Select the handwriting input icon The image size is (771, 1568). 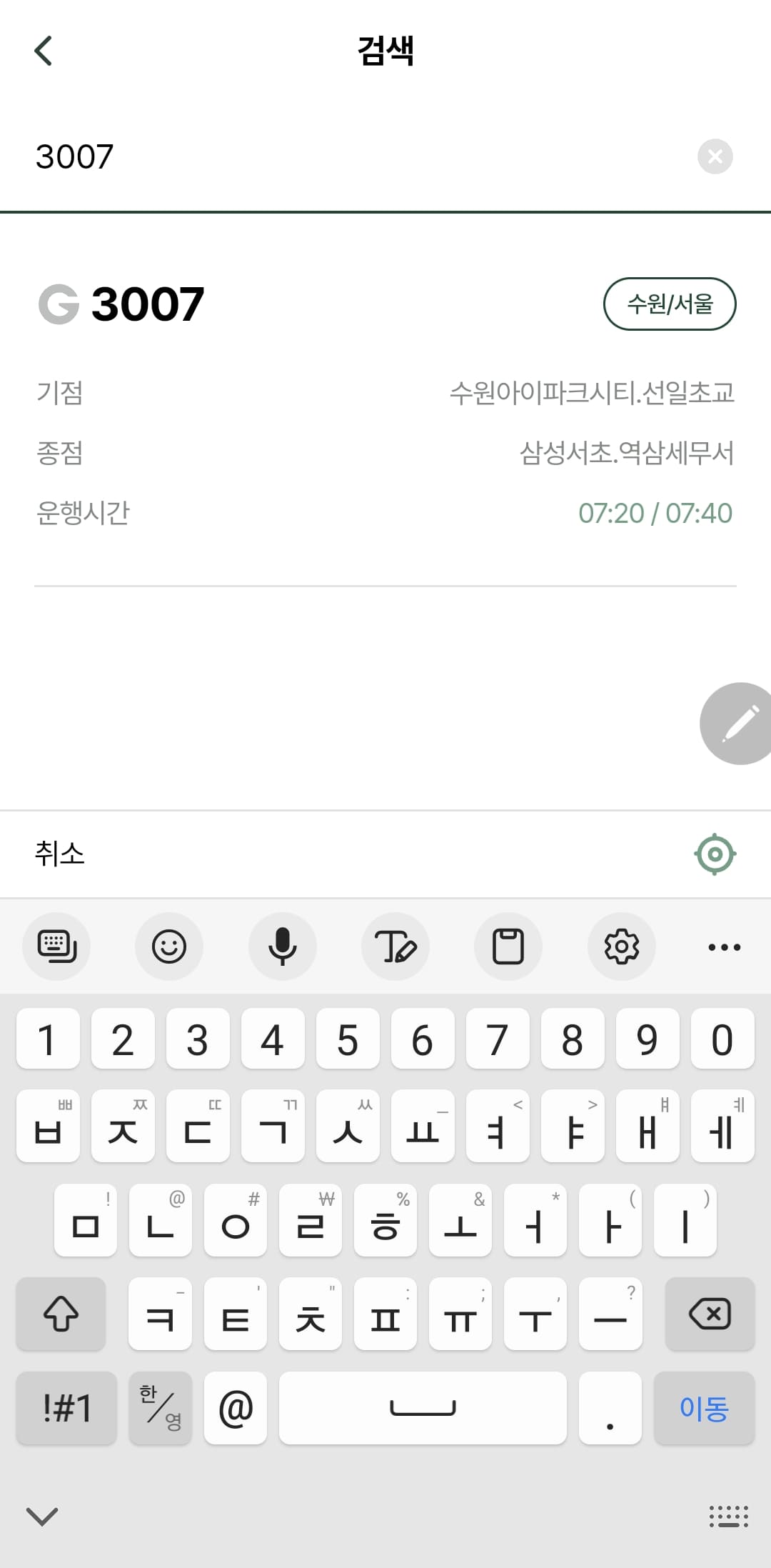coord(395,947)
